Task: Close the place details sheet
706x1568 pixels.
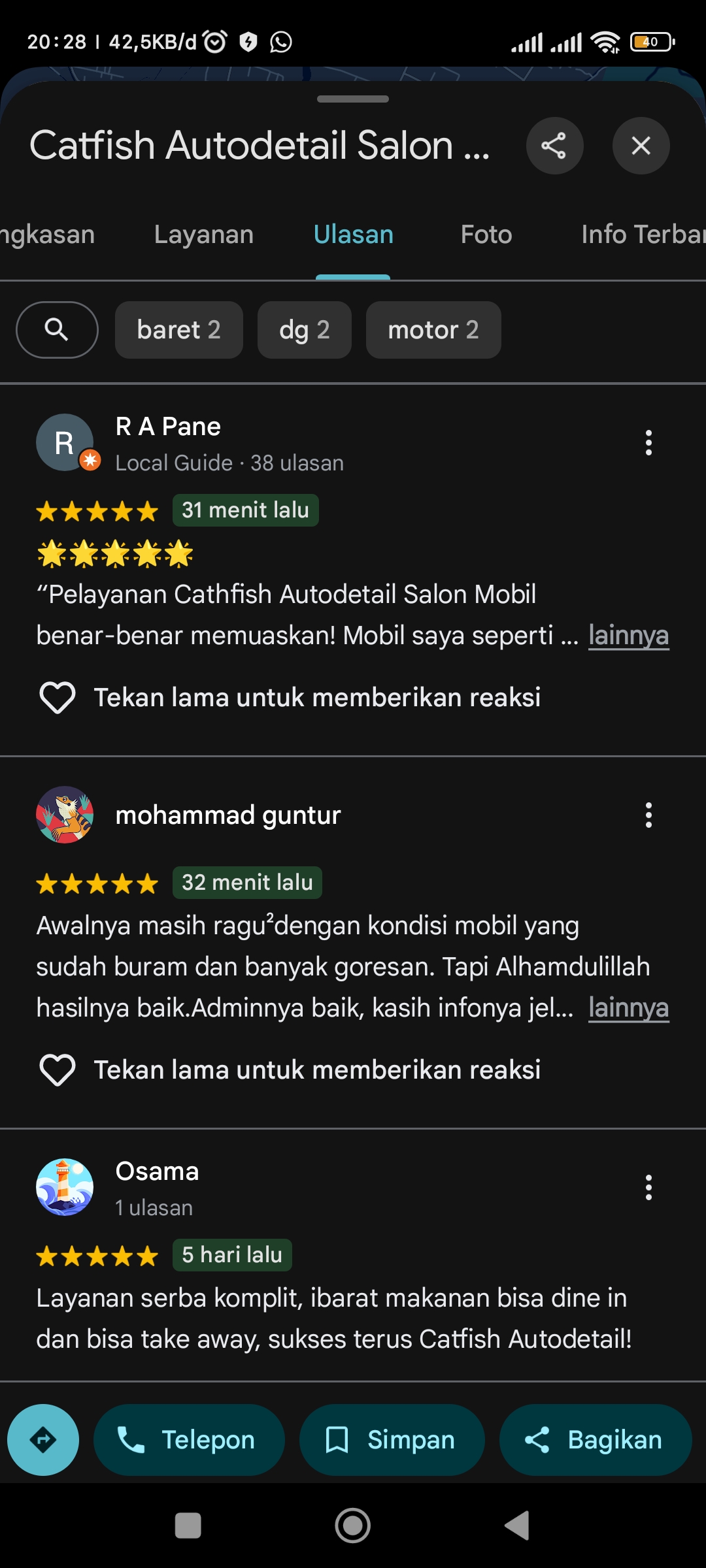Action: tap(641, 146)
